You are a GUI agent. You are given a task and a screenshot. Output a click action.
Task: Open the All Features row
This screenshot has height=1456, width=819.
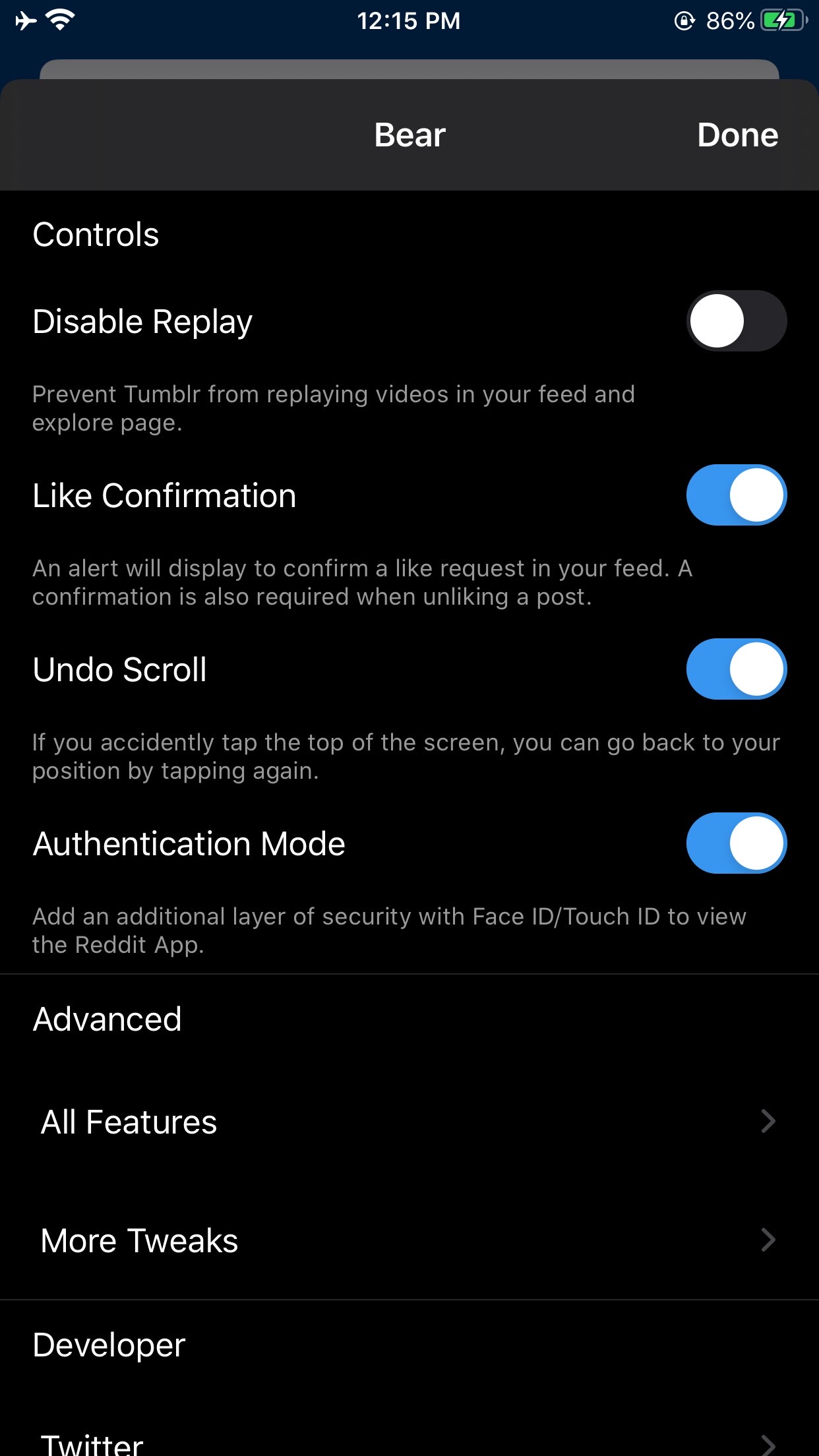409,1122
